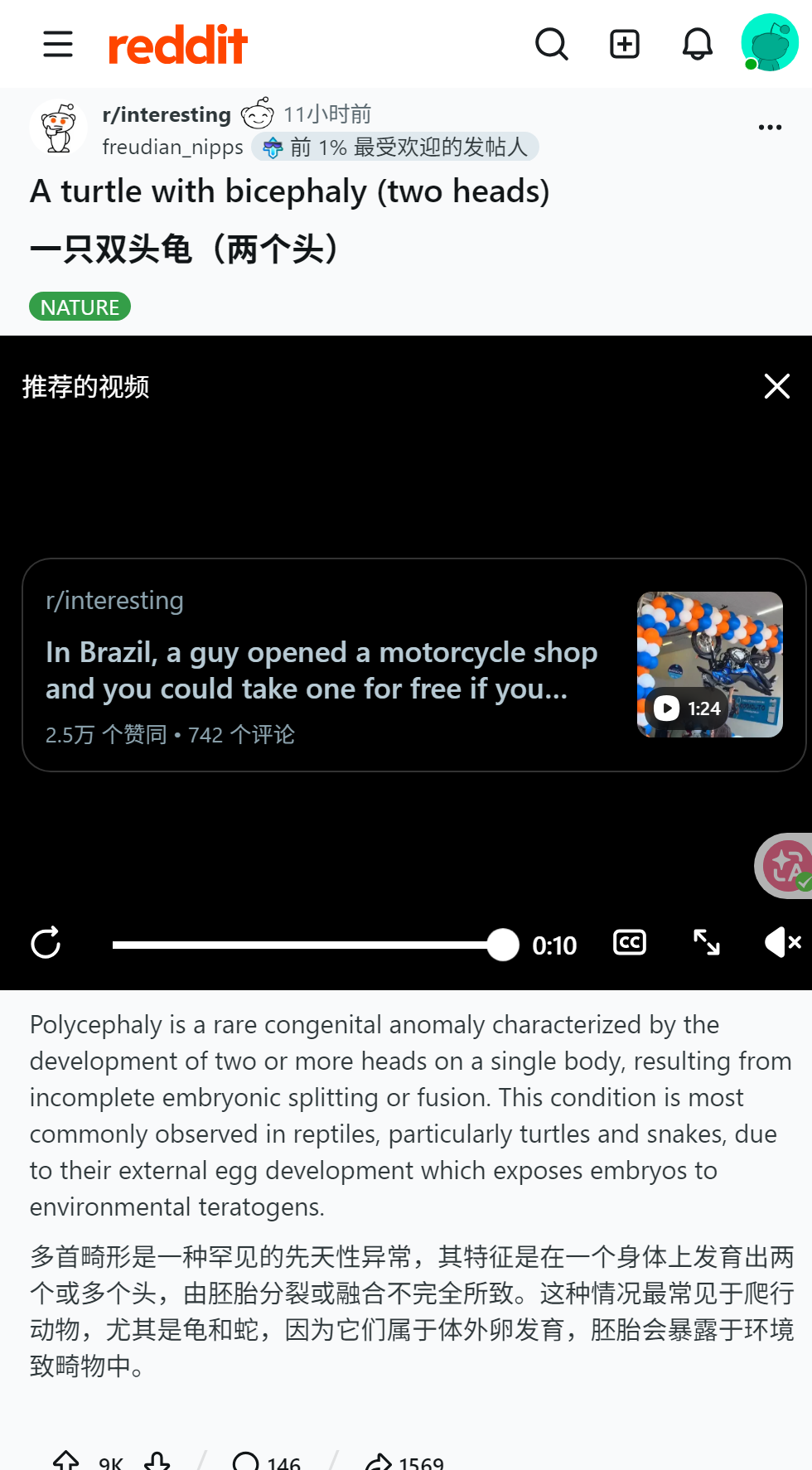The height and width of the screenshot is (1470, 812).
Task: Upvote the two-headed turtle post
Action: tap(65, 1462)
